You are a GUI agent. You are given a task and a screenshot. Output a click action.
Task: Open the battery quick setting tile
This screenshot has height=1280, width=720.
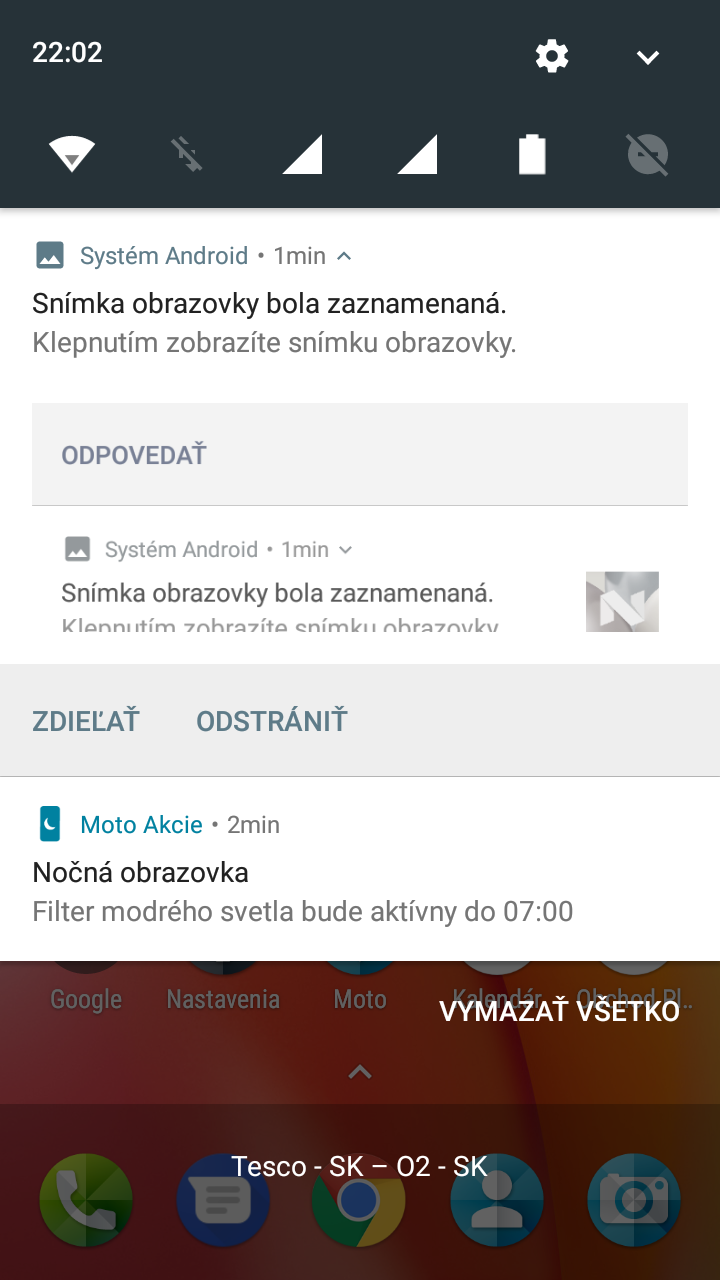pos(532,155)
